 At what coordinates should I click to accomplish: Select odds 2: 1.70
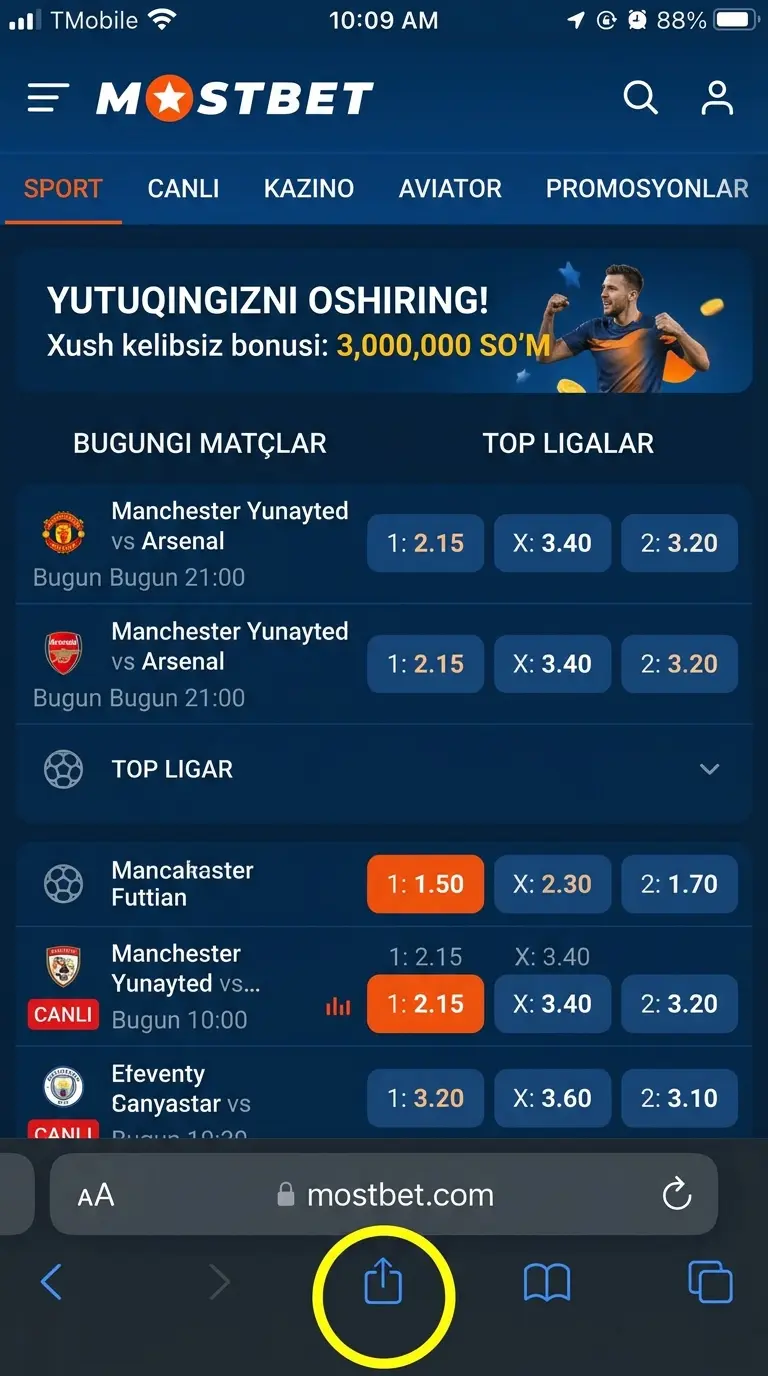[x=680, y=884]
